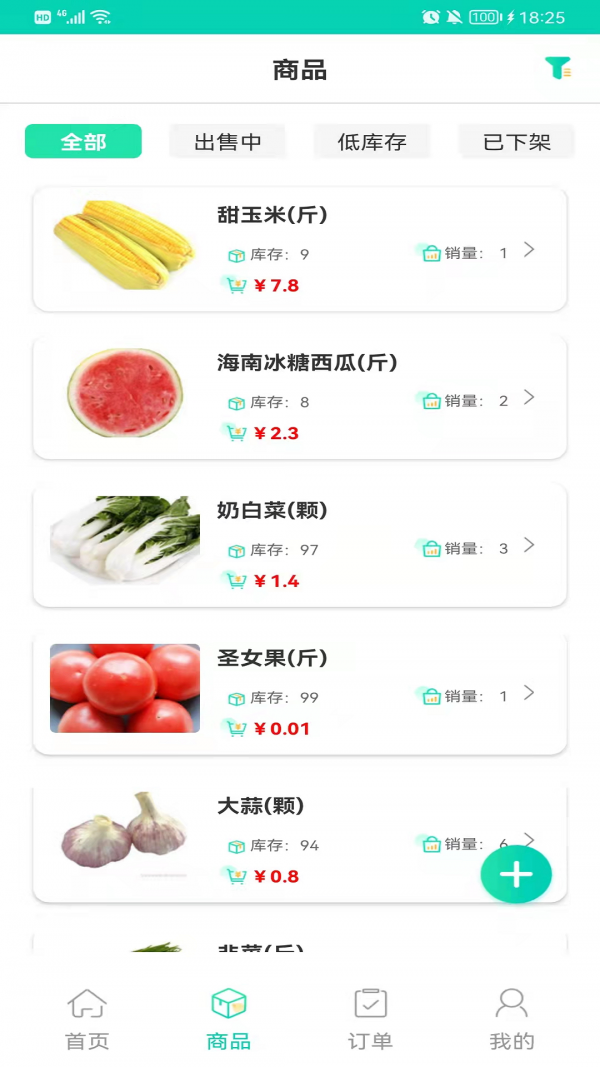Viewport: 600px width, 1067px height.
Task: Open the 我的 profile tab
Action: click(x=512, y=1018)
